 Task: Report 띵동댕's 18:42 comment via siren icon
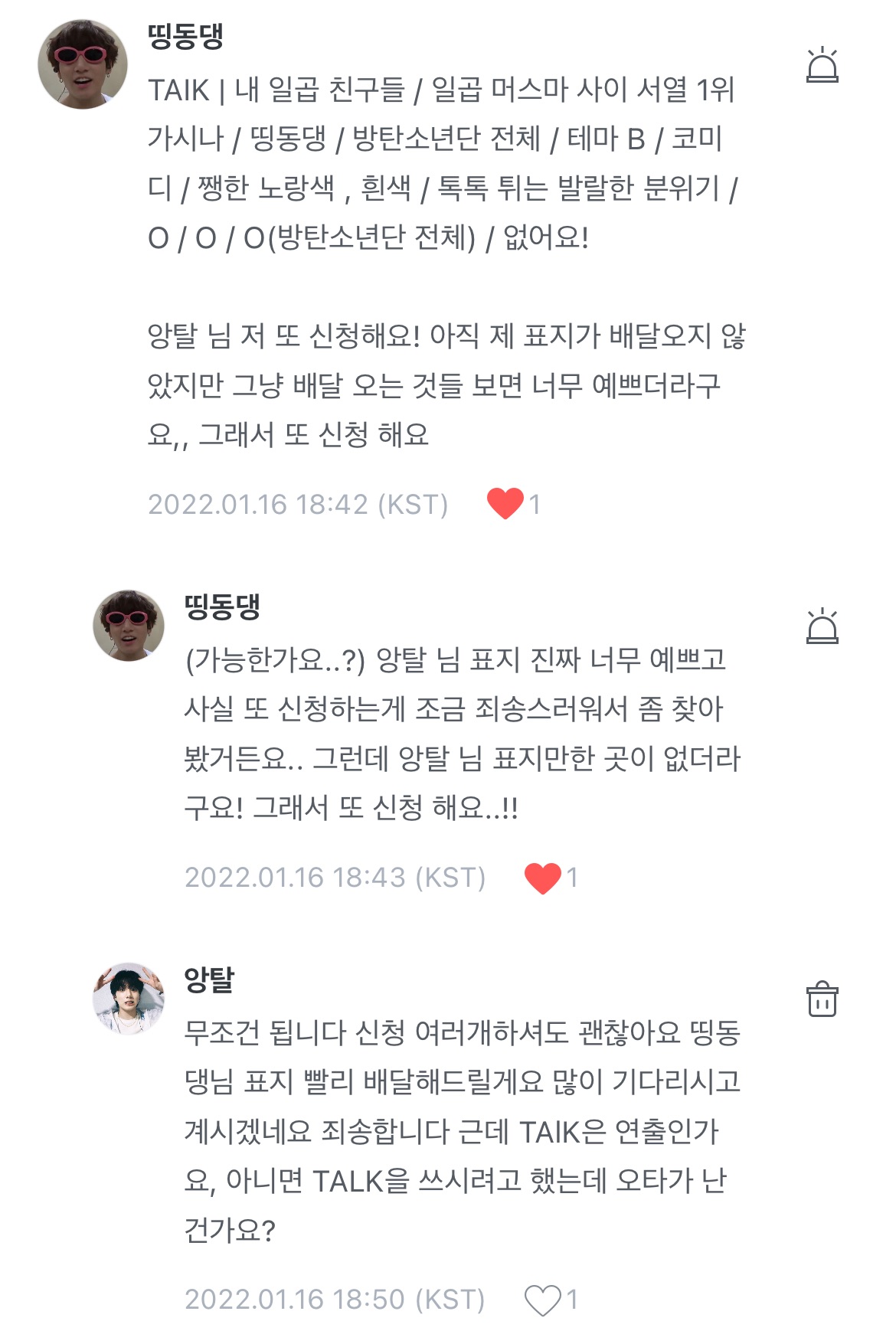[822, 65]
